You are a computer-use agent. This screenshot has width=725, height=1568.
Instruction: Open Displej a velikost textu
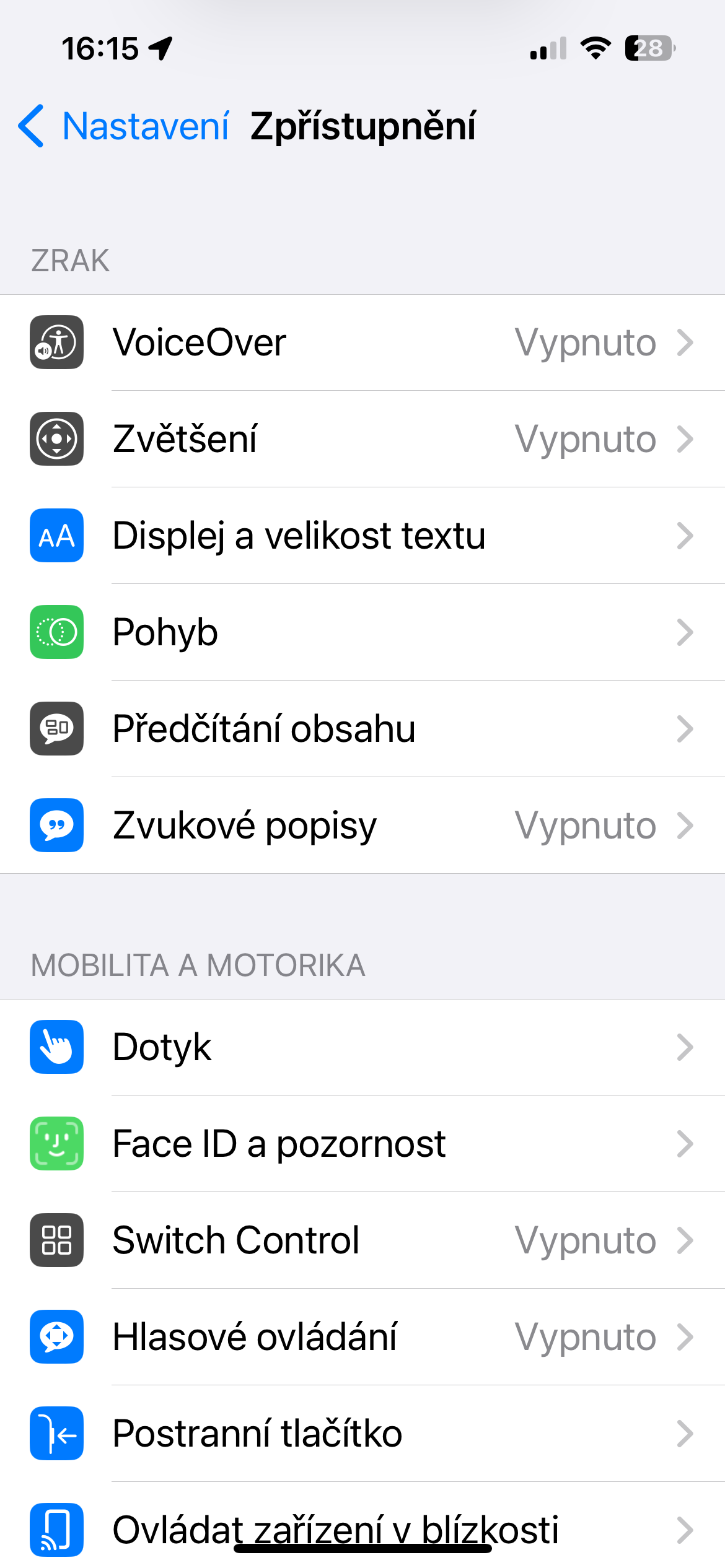click(362, 536)
